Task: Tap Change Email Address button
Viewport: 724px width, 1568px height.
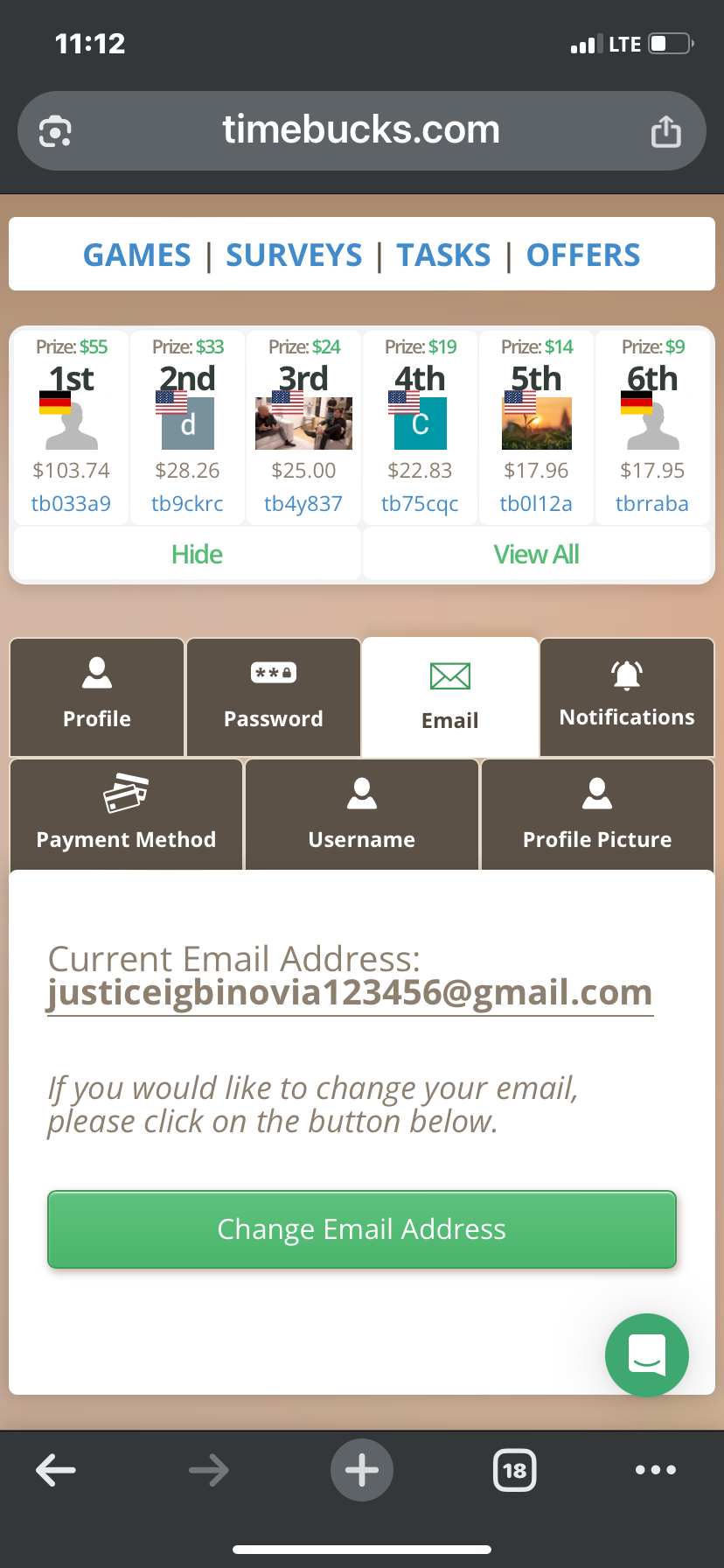Action: [362, 1229]
